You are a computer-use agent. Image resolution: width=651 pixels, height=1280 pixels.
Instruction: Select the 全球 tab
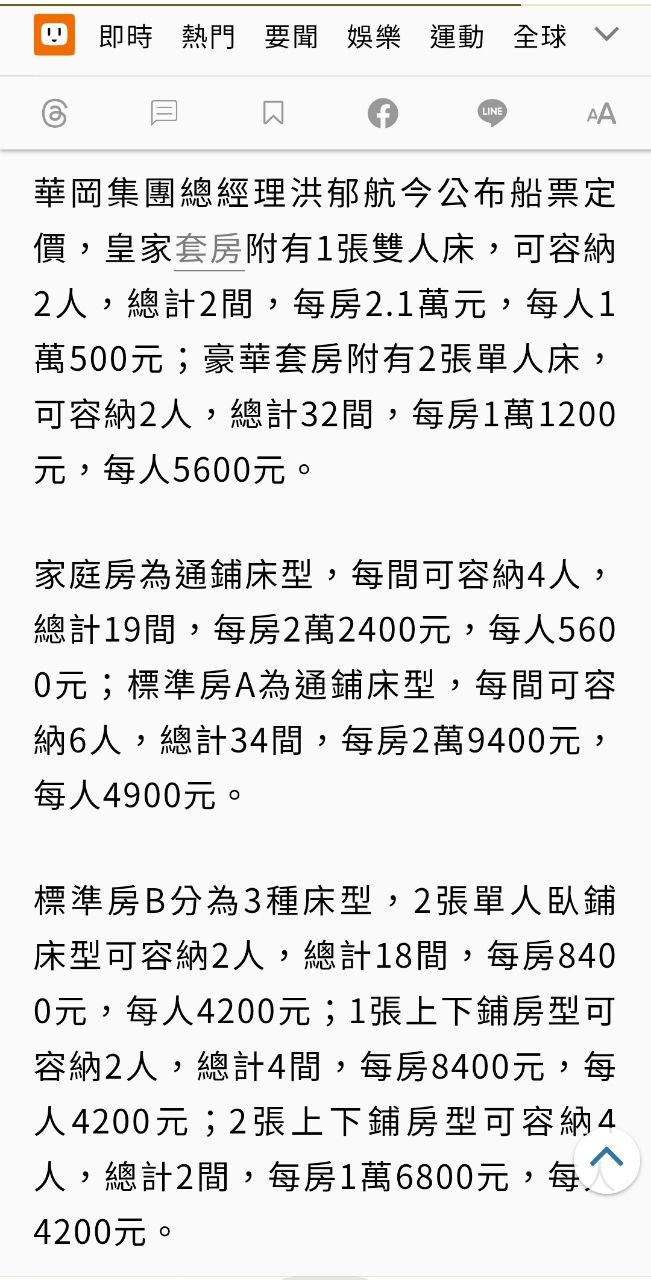point(540,37)
